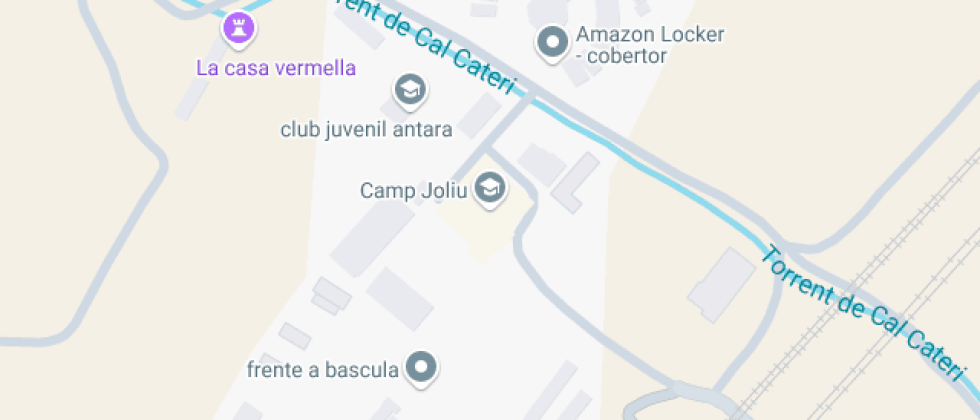Tap the club juvenil antara school marker
This screenshot has height=420, width=980.
(409, 91)
